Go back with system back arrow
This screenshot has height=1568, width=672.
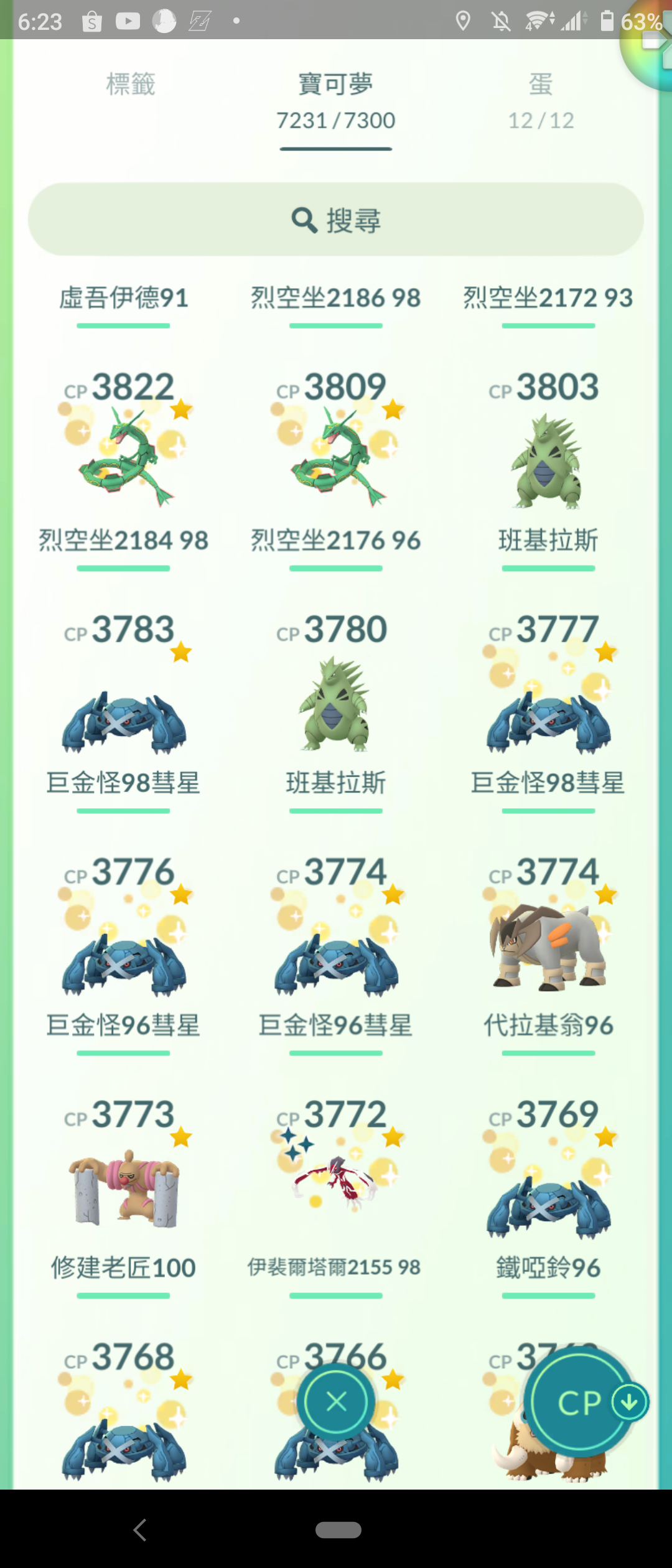pos(140,1530)
